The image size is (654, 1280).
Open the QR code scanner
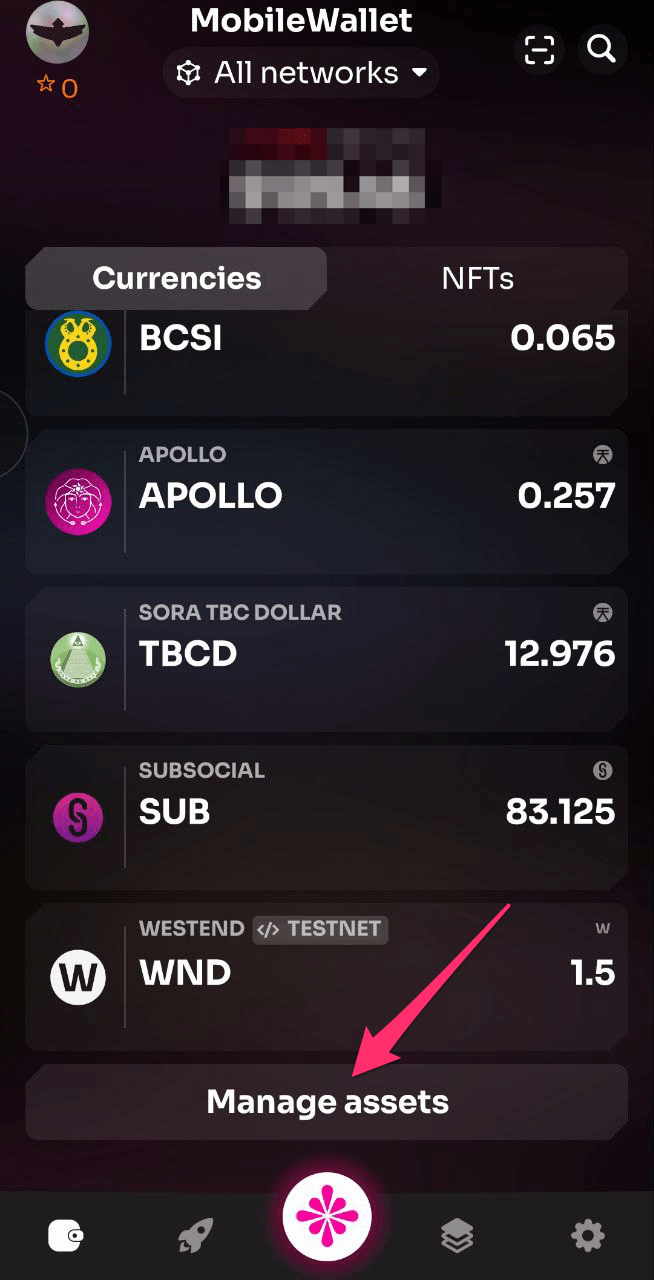coord(539,49)
